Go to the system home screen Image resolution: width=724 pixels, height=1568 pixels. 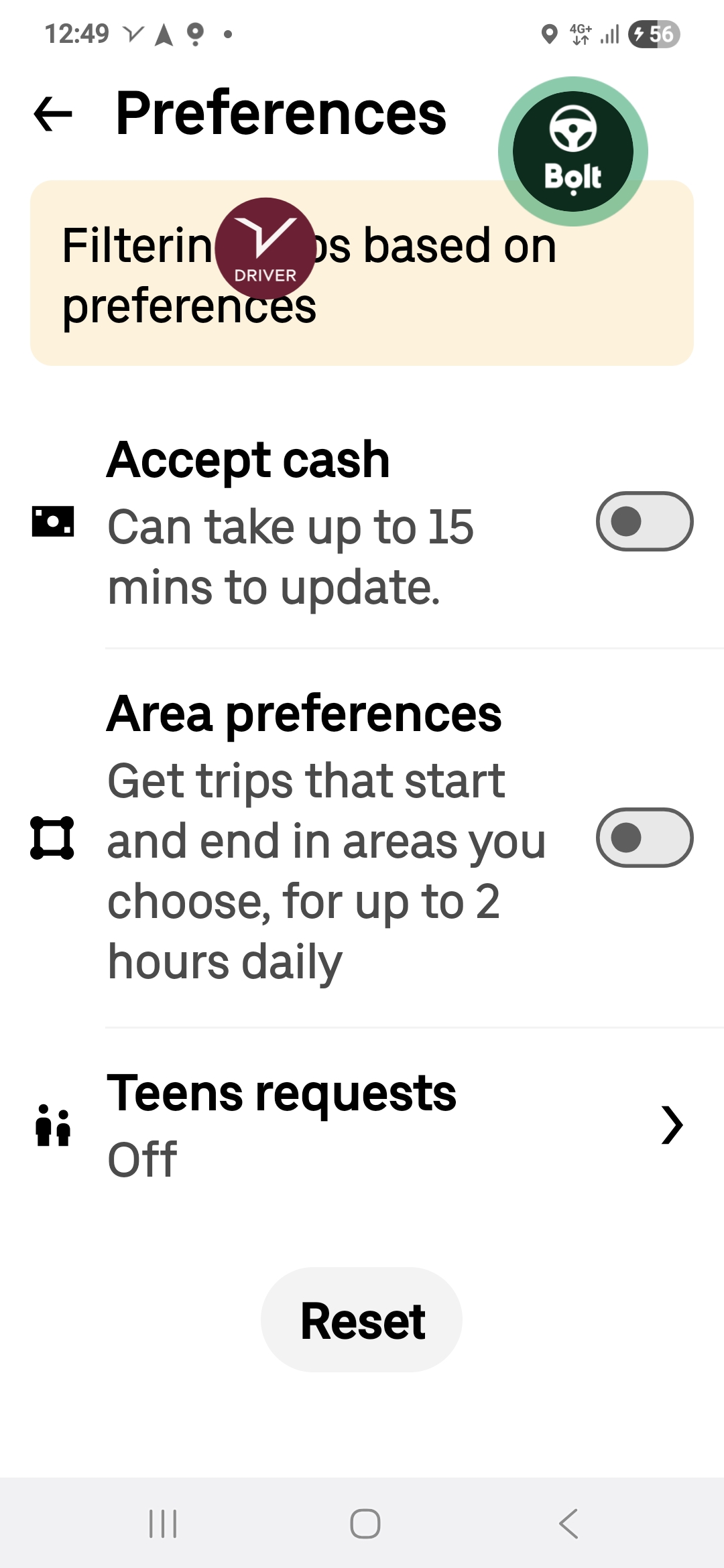pos(365,1524)
